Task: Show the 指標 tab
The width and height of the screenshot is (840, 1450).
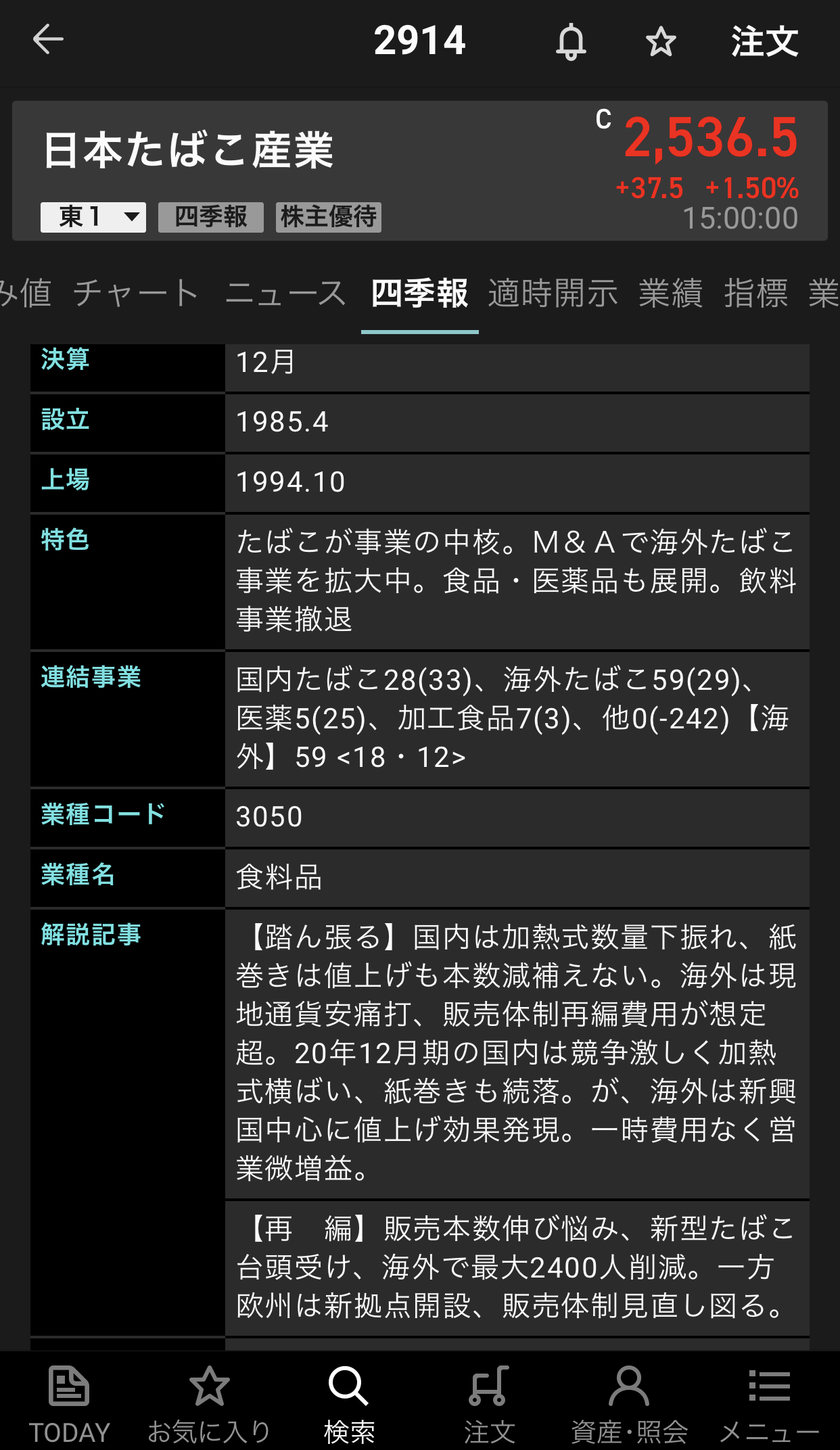Action: [x=756, y=294]
